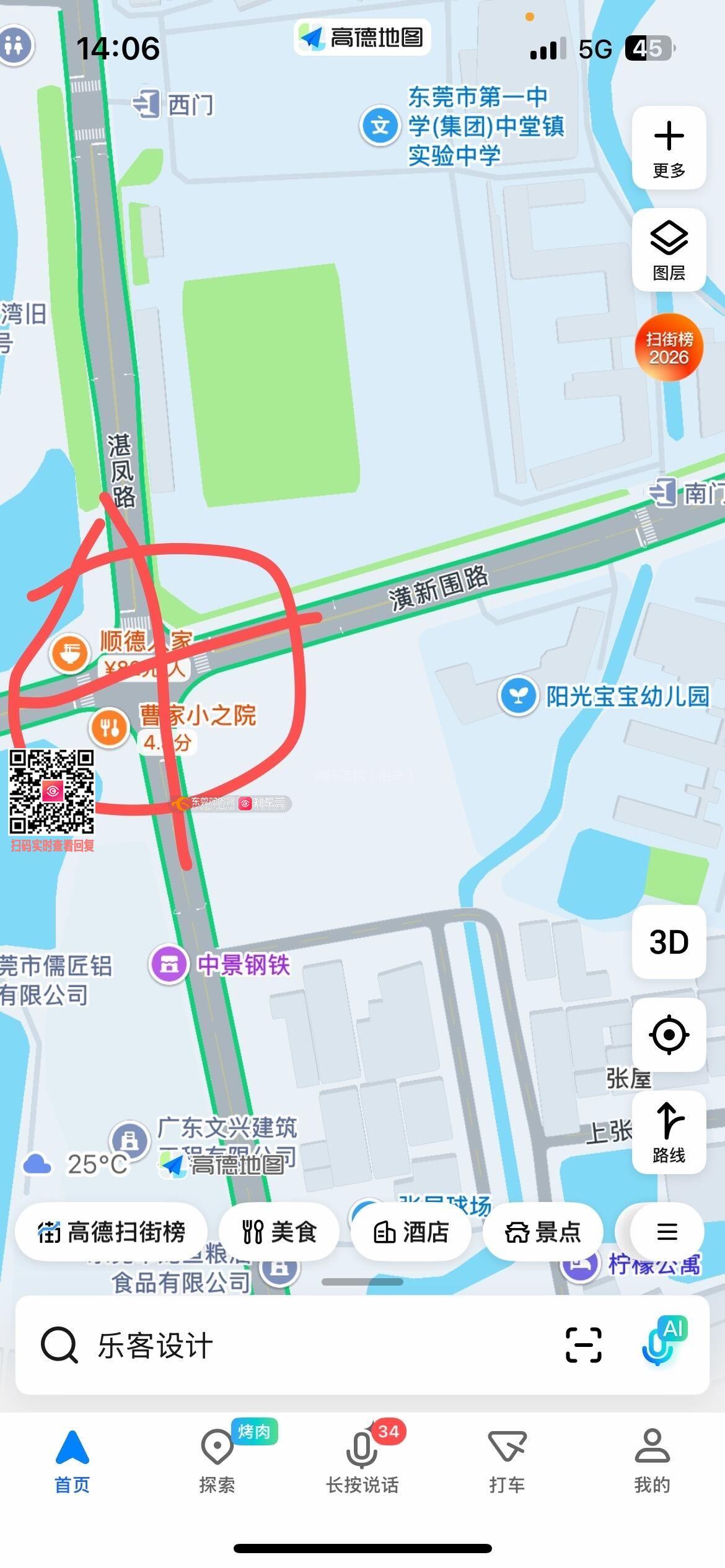Image resolution: width=725 pixels, height=1568 pixels.
Task: Open the 扫街榜 2026 badge
Action: (x=669, y=347)
